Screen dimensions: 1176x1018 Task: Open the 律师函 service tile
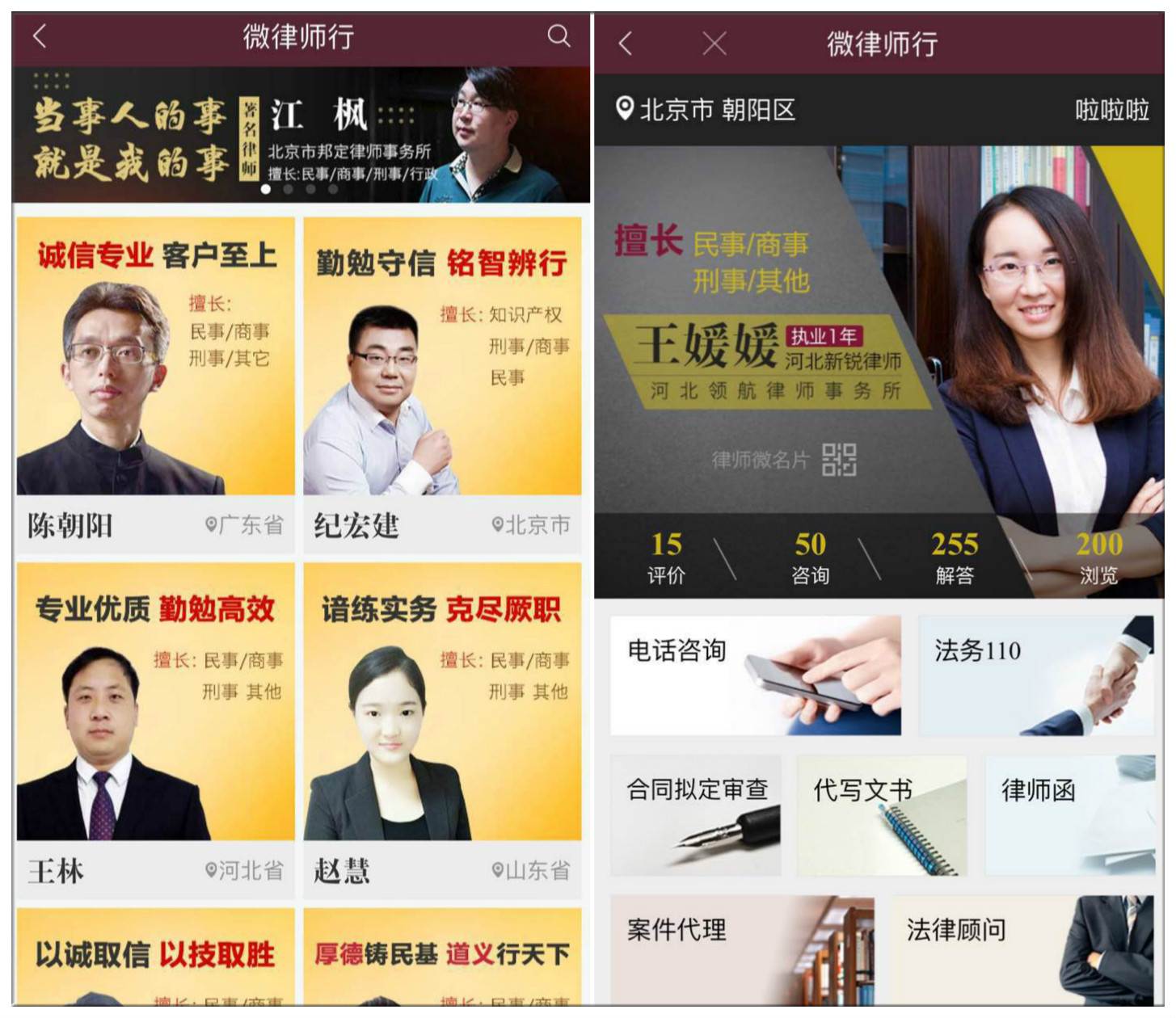pos(1069,815)
